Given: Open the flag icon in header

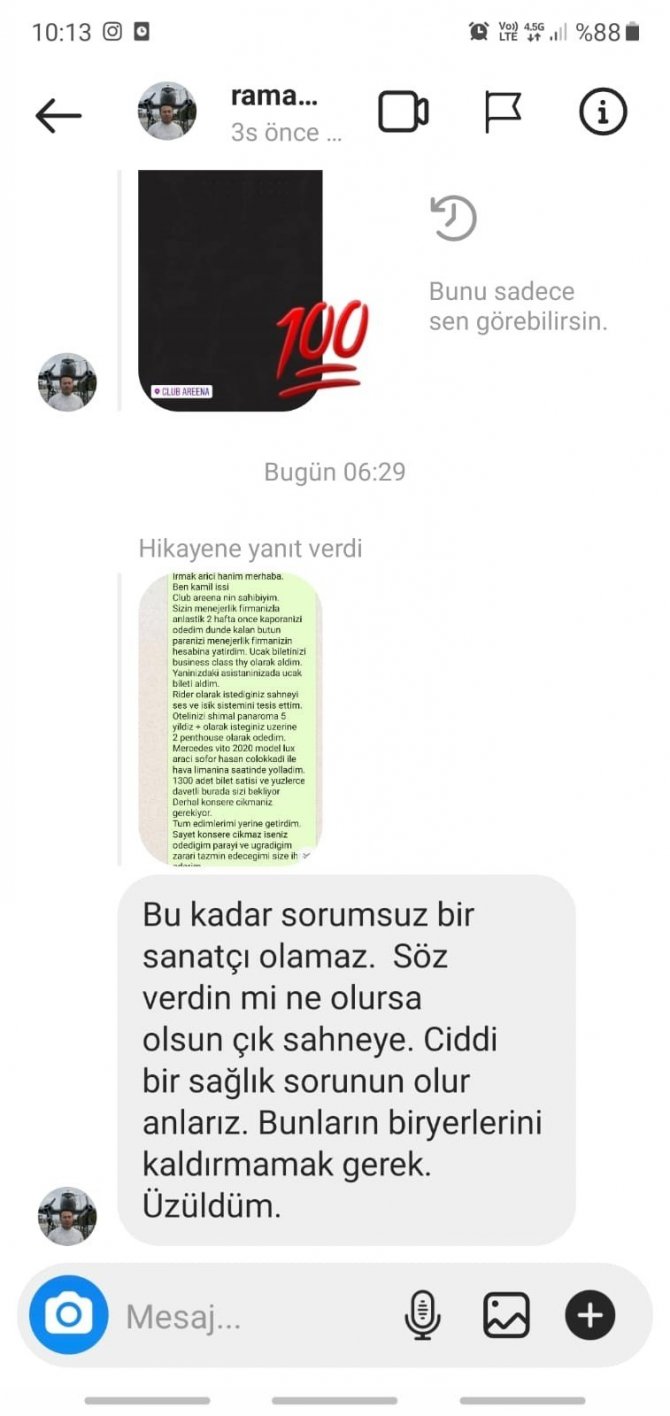Looking at the screenshot, I should click(503, 112).
